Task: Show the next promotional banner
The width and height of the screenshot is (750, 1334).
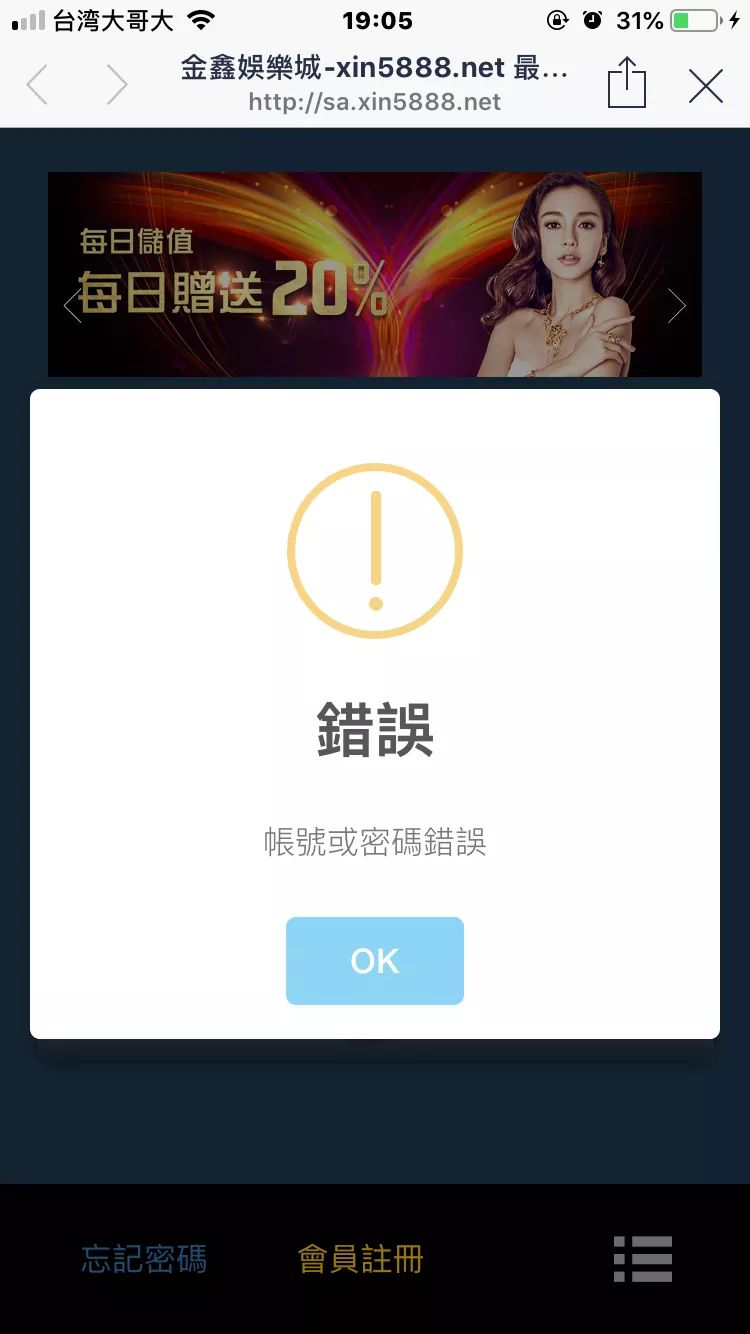Action: [677, 306]
